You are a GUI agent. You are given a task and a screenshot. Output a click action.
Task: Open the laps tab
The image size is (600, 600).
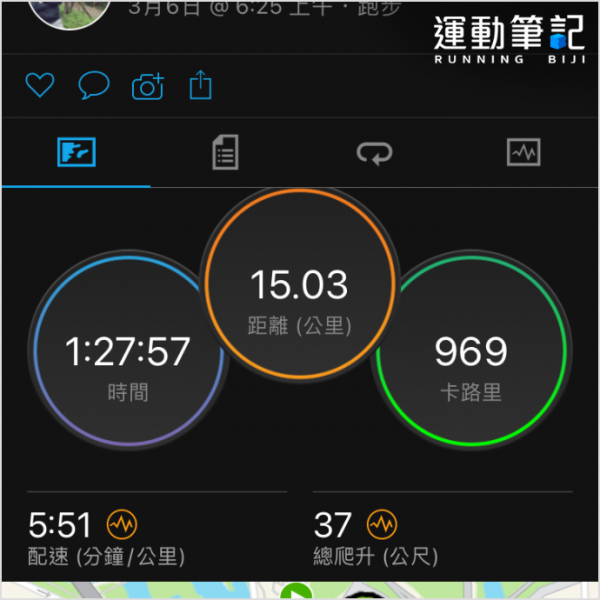375,153
